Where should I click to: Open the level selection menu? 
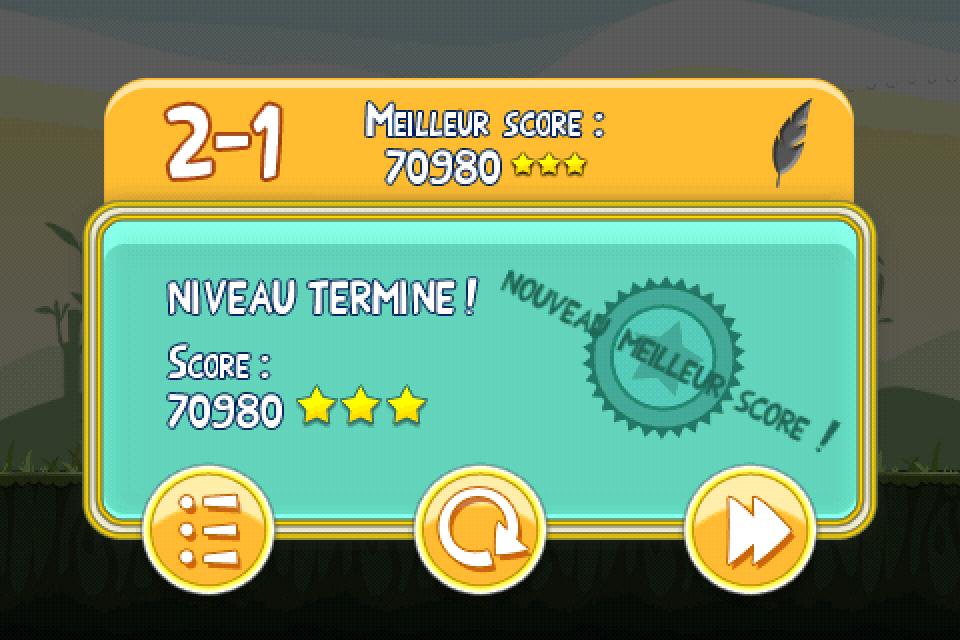pyautogui.click(x=208, y=530)
